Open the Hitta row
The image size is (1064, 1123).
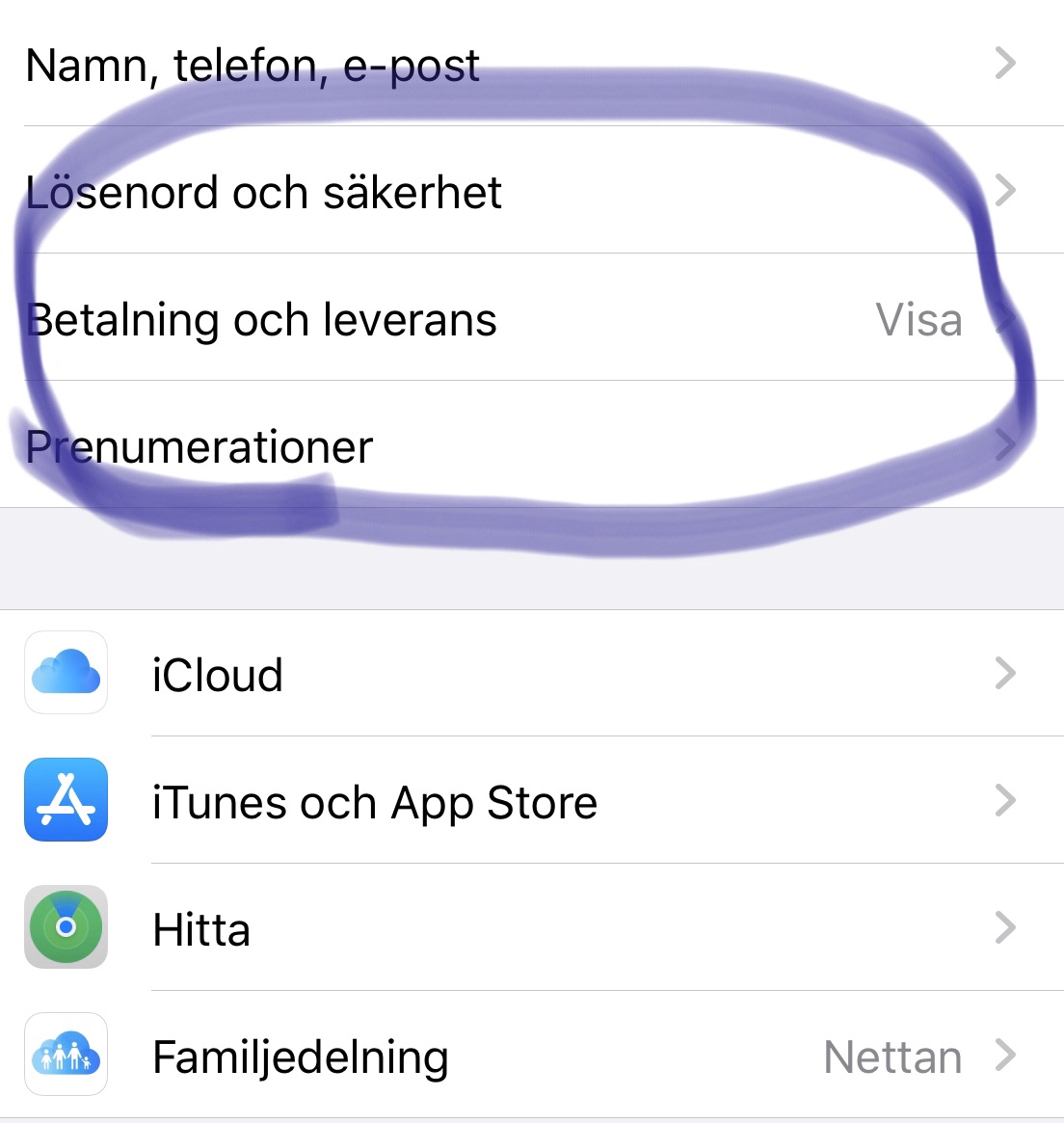[x=201, y=929]
